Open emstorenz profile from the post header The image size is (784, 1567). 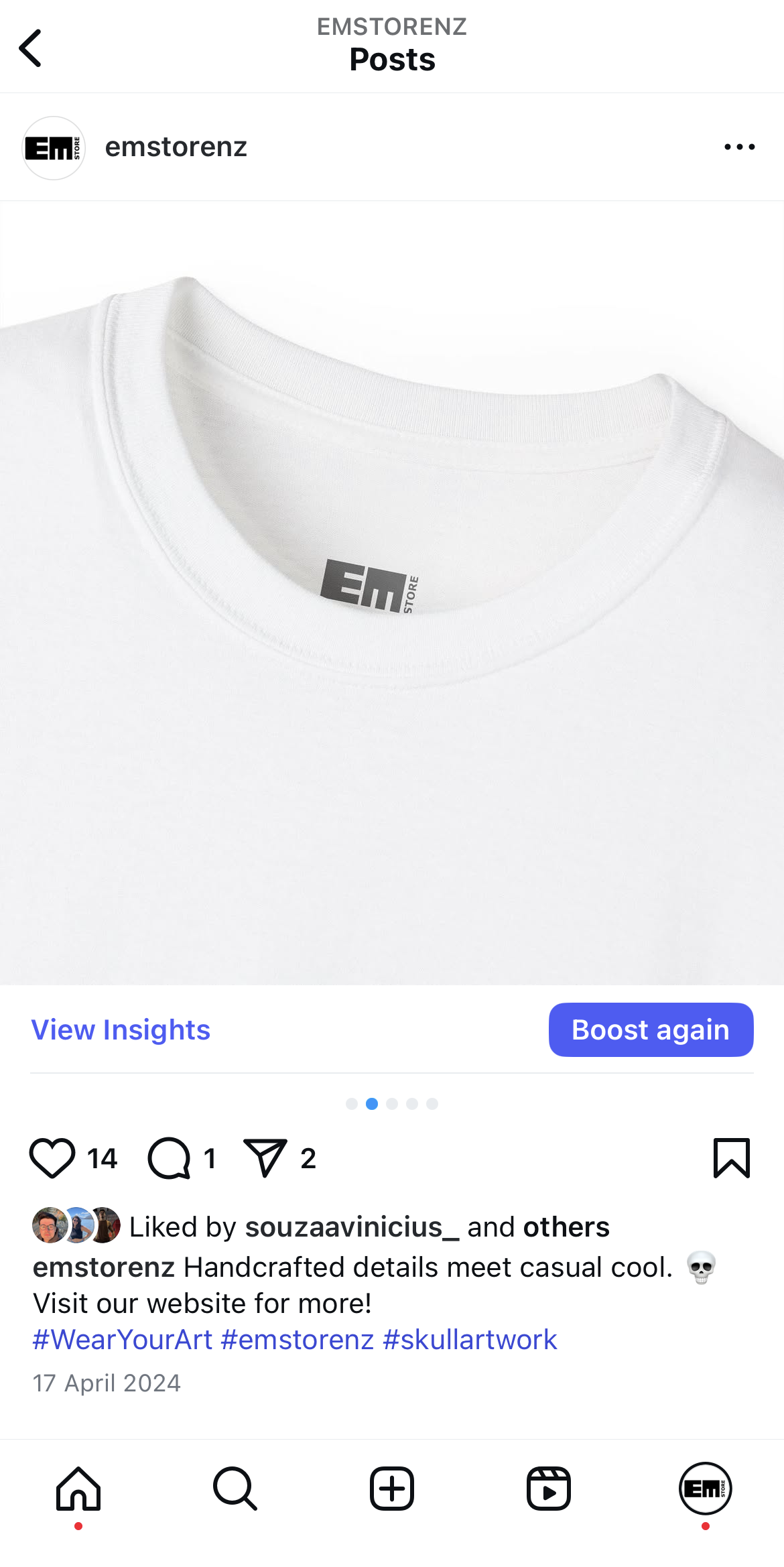(176, 147)
